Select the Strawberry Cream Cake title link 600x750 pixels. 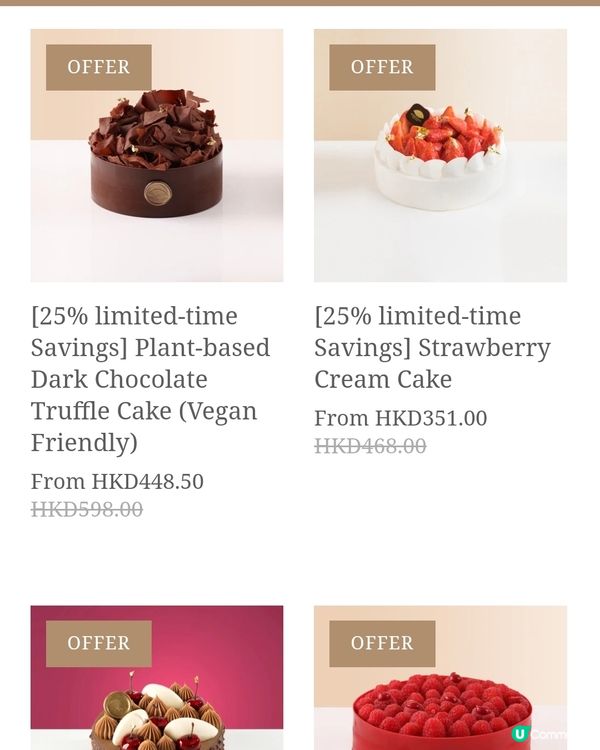(432, 347)
